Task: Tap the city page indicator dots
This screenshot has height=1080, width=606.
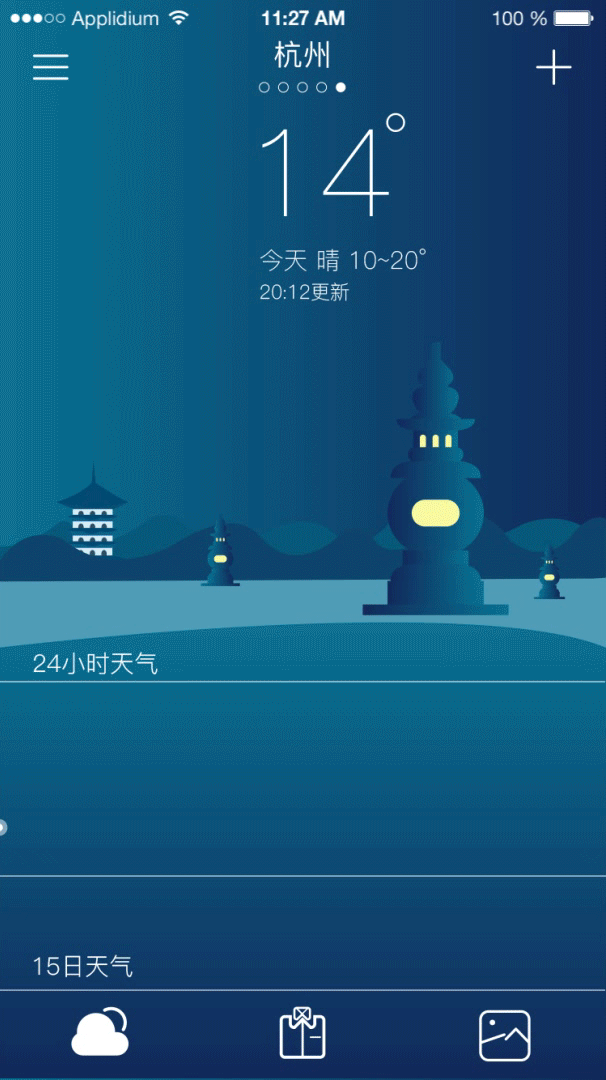Action: coord(302,88)
